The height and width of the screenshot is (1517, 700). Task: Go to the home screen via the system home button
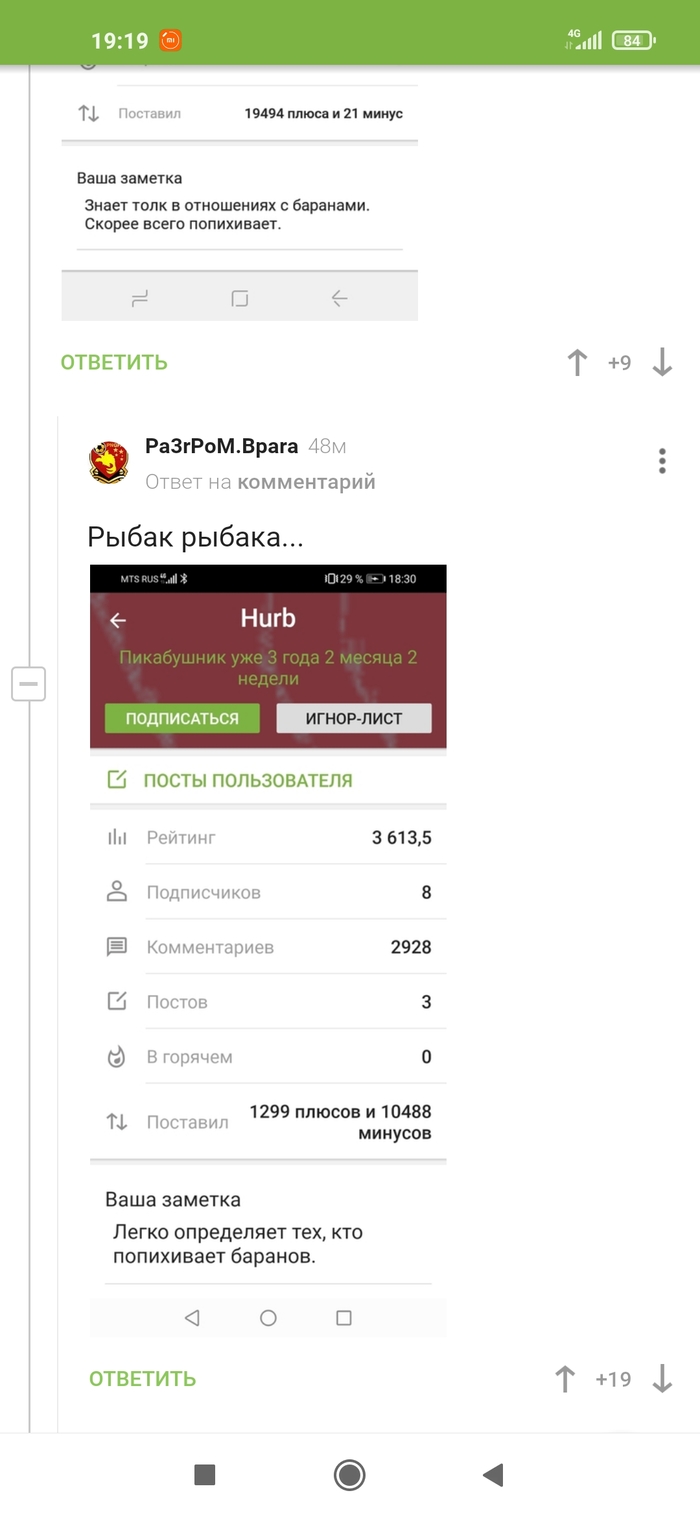point(349,1474)
